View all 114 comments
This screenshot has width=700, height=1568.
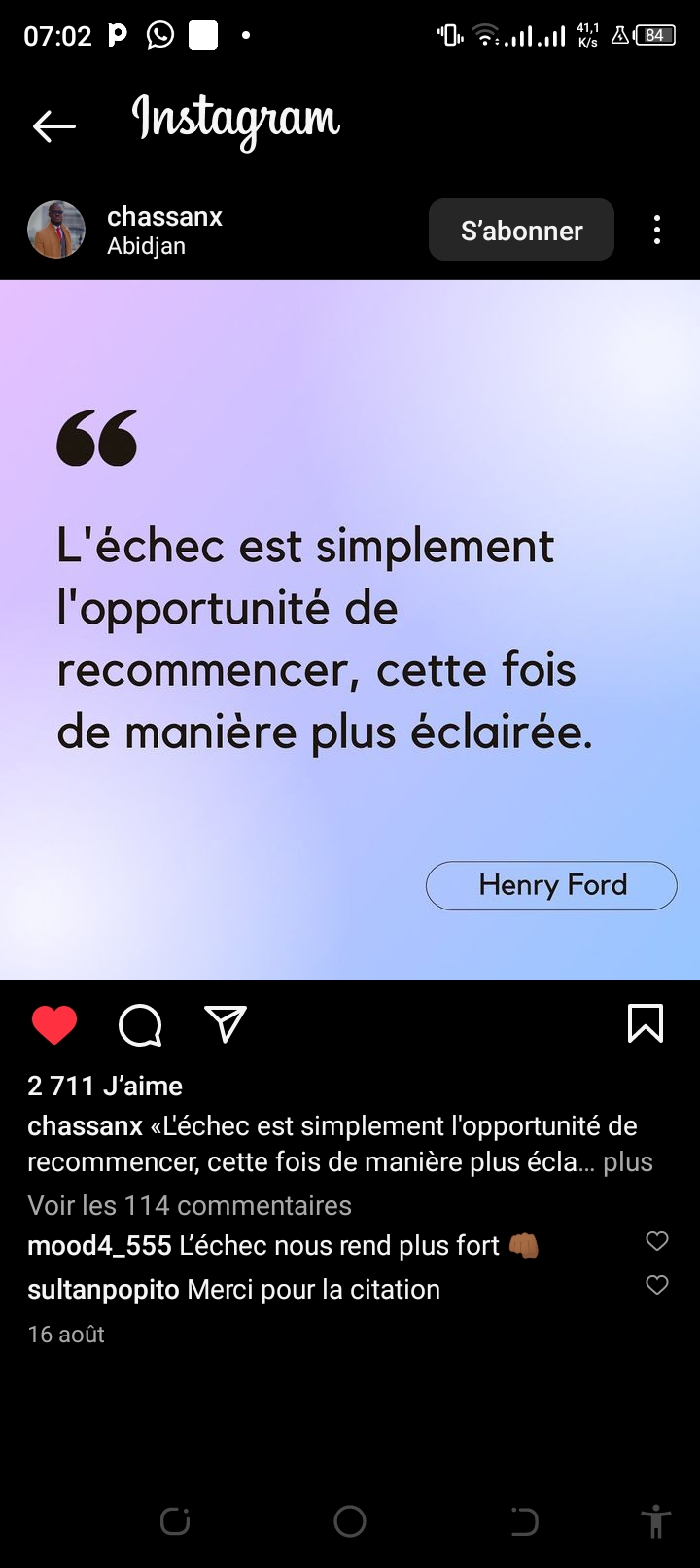click(x=190, y=1205)
